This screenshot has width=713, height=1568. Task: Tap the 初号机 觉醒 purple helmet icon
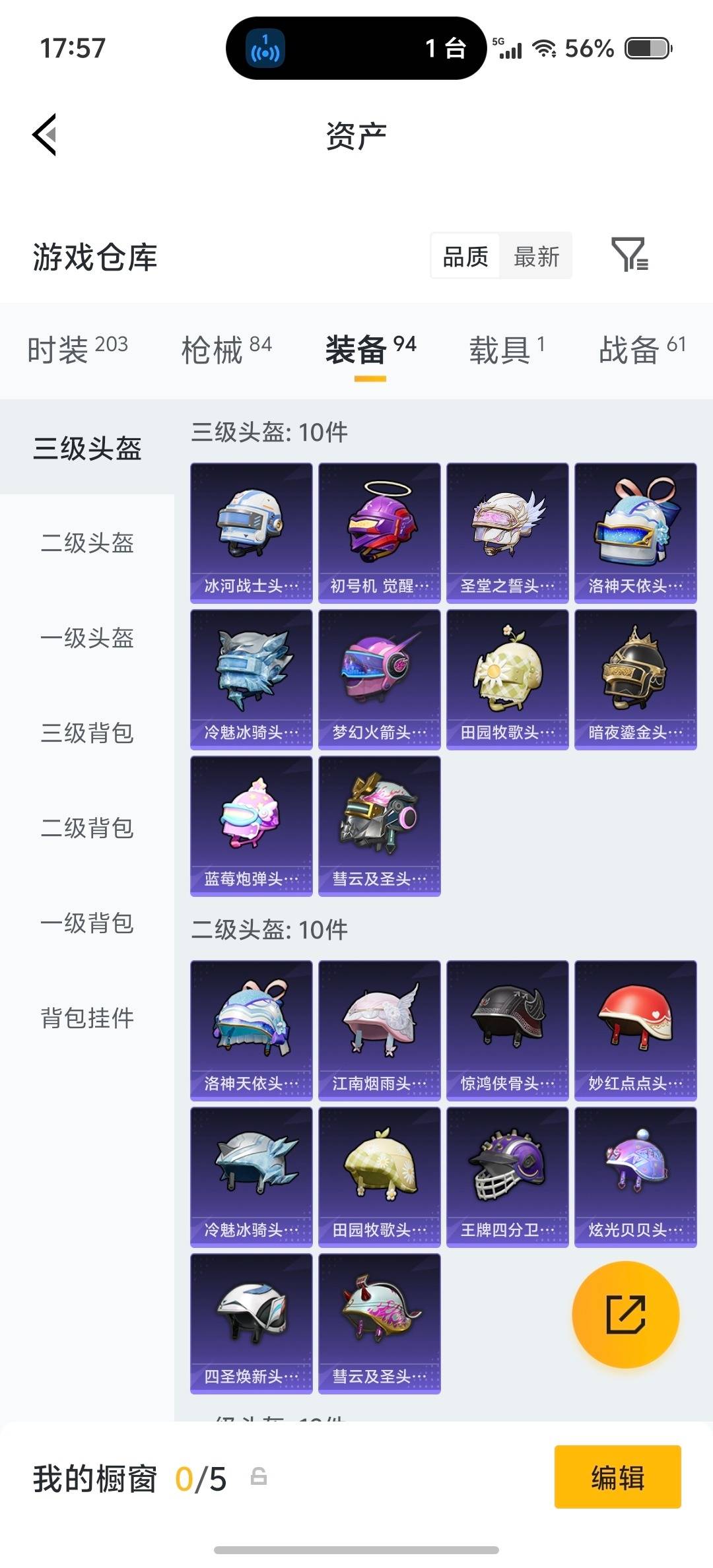click(379, 528)
